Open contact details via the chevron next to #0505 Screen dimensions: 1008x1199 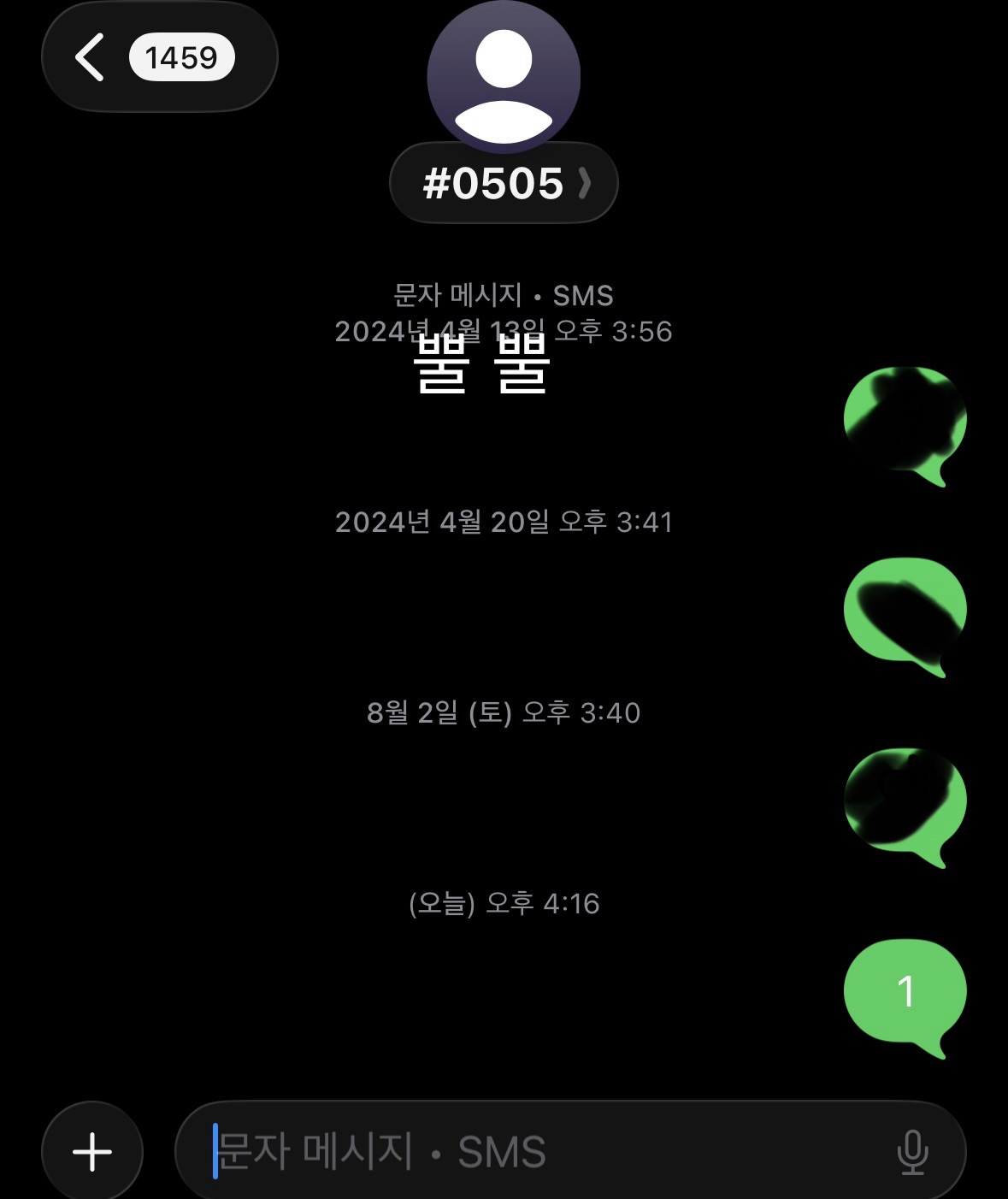pyautogui.click(x=585, y=182)
